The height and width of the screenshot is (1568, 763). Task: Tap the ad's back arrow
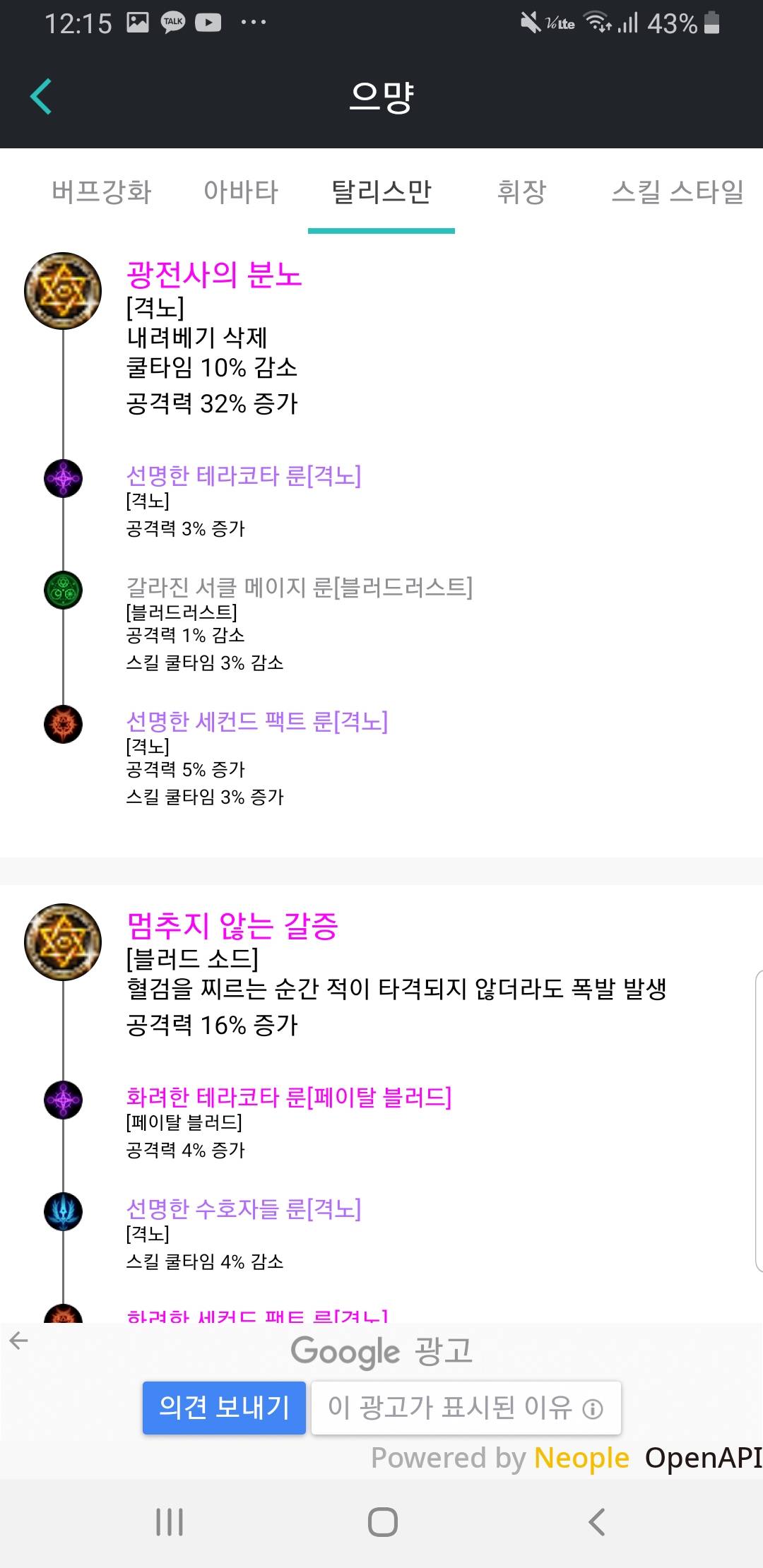19,1341
